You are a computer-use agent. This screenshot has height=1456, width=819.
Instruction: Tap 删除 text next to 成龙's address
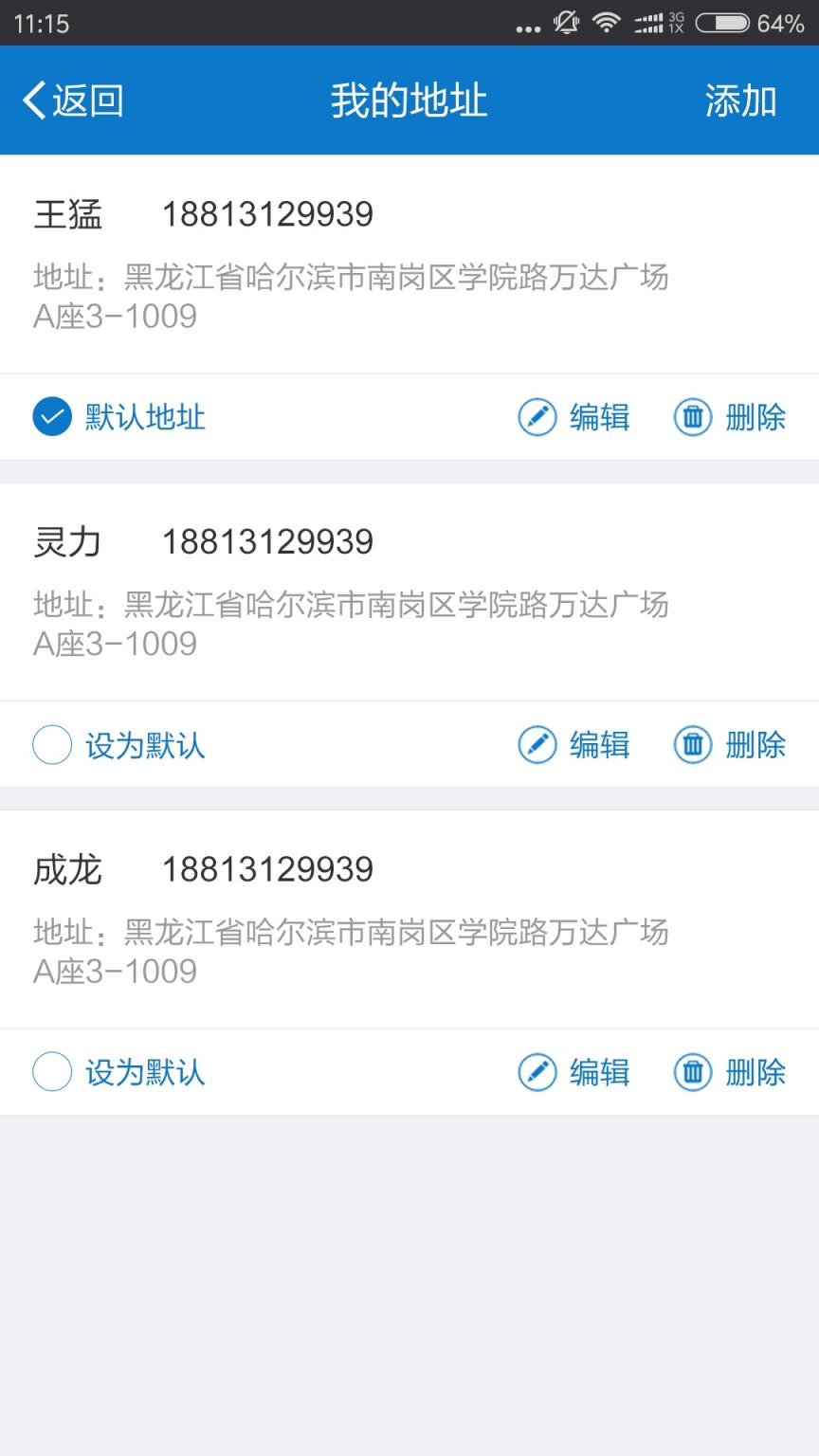pyautogui.click(x=755, y=1072)
